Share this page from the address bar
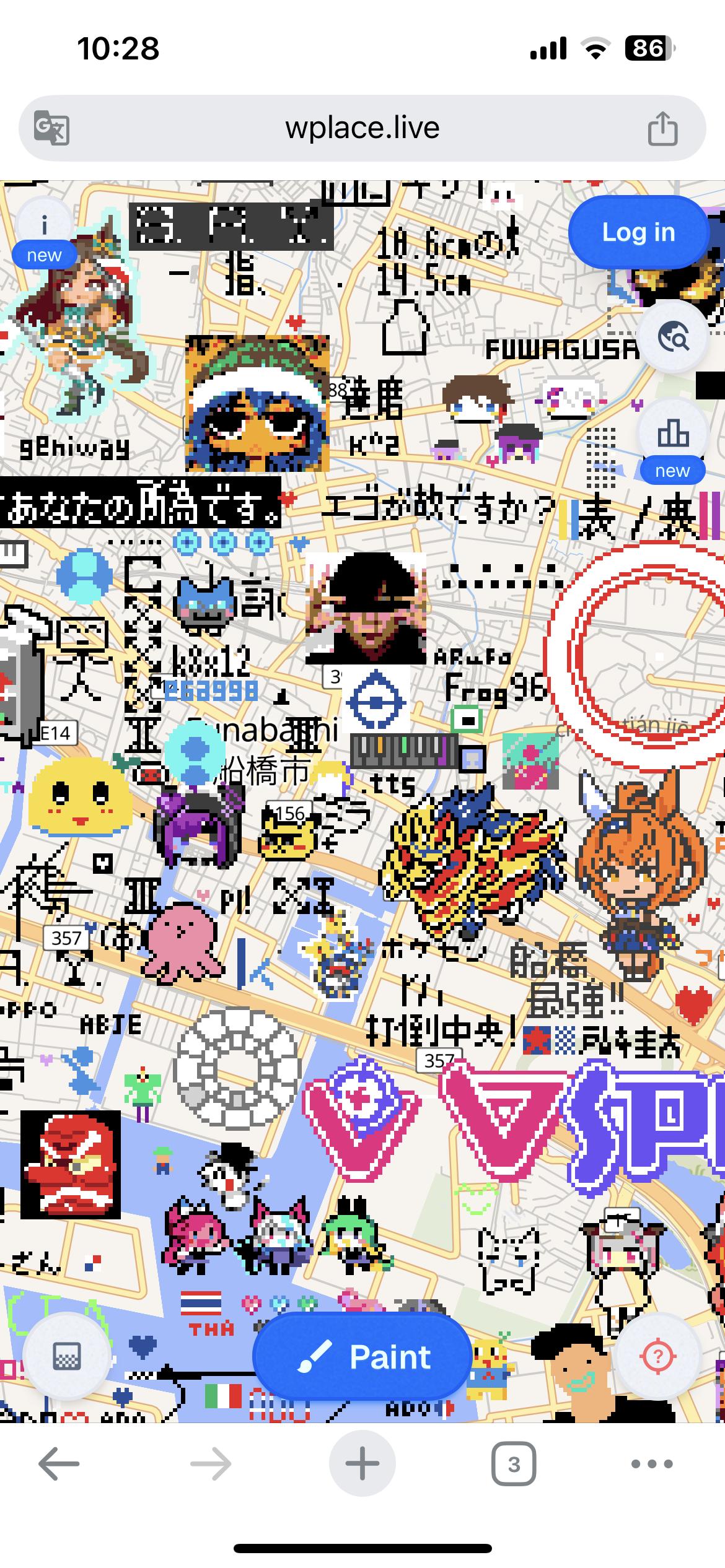This screenshot has width=725, height=1568. click(x=662, y=128)
